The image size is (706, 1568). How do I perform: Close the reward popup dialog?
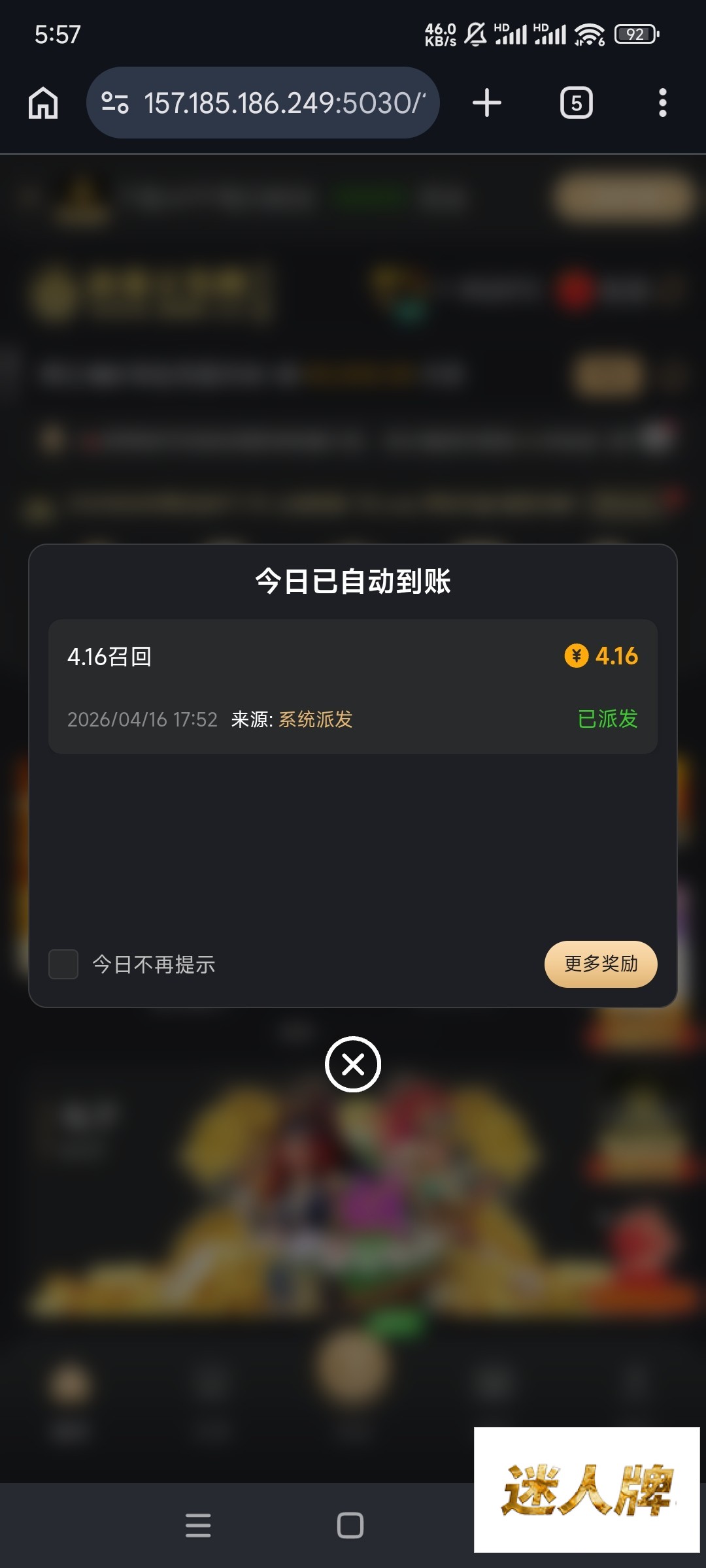click(353, 1064)
